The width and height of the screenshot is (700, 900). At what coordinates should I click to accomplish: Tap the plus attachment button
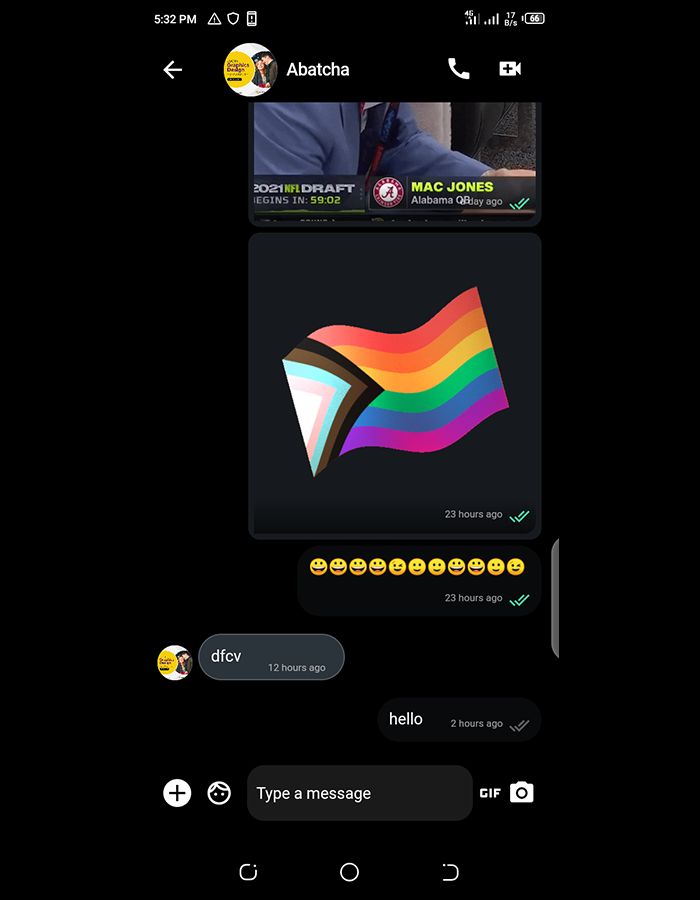[177, 793]
